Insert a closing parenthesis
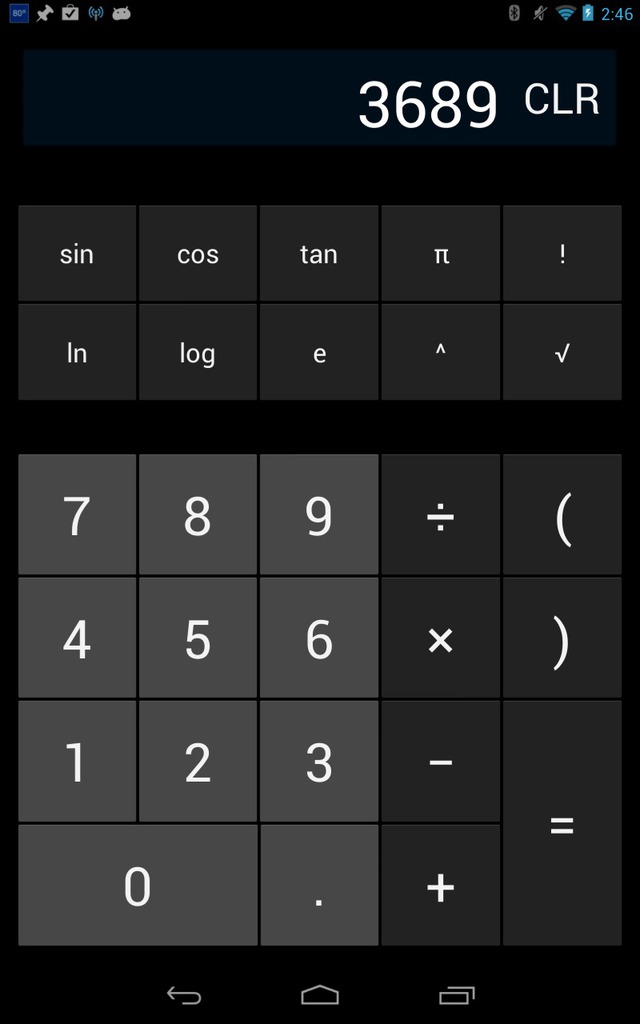Image resolution: width=640 pixels, height=1024 pixels. pos(562,638)
